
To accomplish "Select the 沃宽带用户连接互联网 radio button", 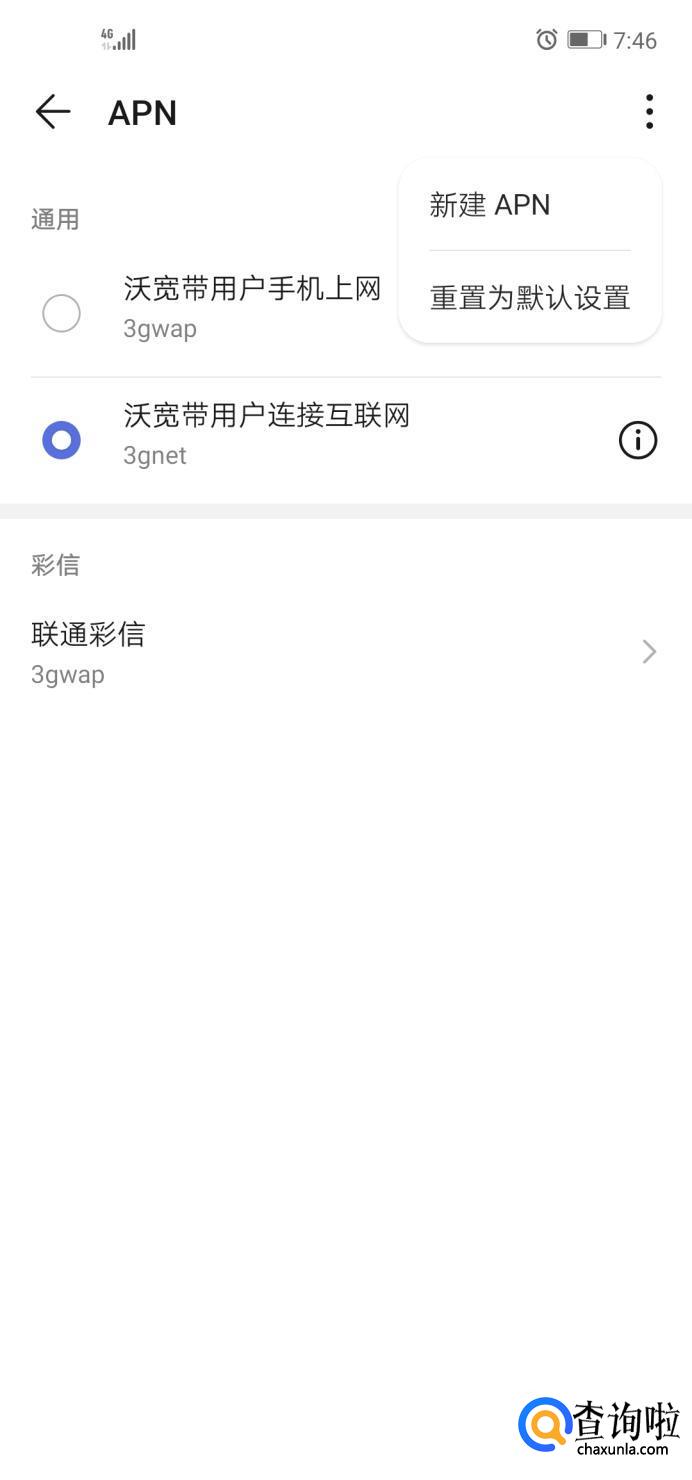I will click(61, 440).
